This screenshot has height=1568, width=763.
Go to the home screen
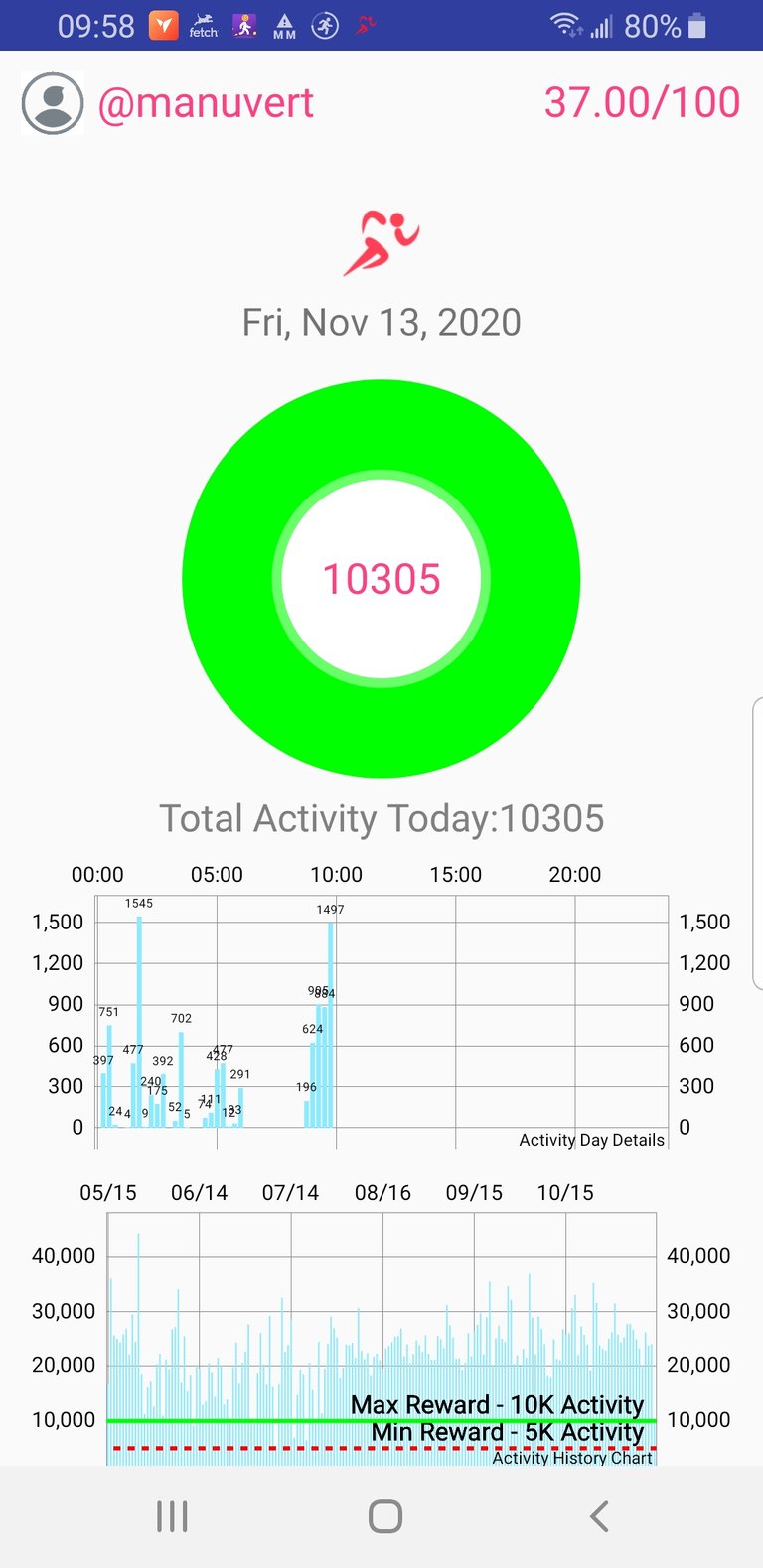[x=385, y=1516]
